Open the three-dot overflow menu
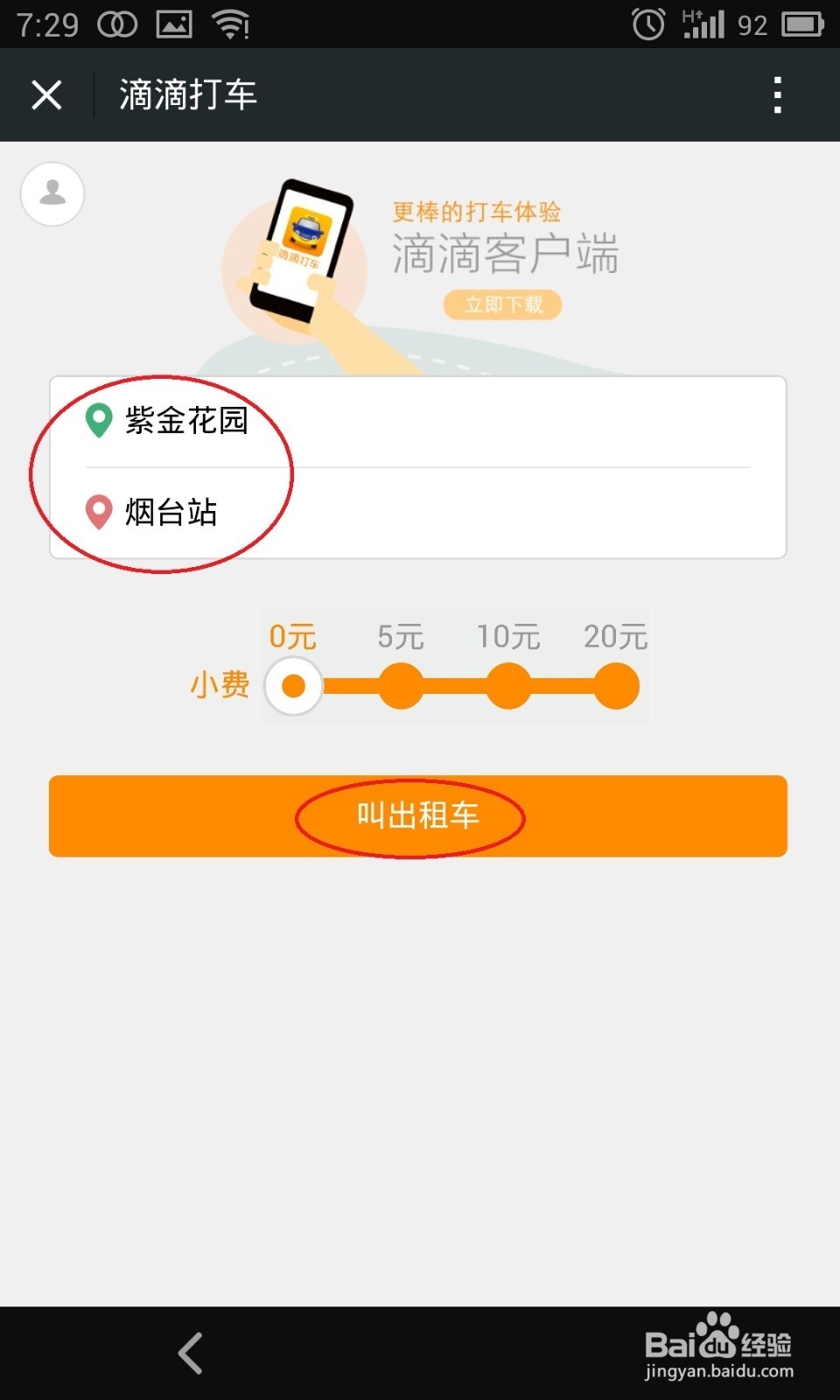 pos(777,94)
